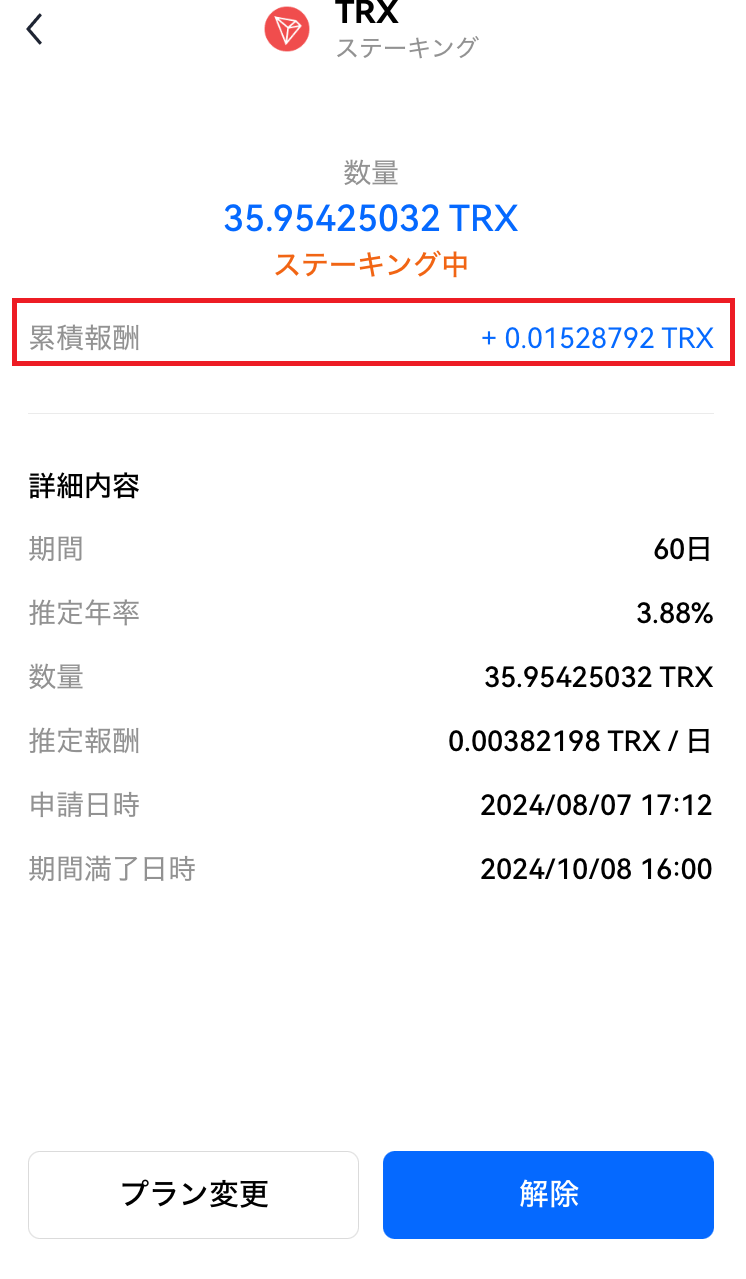This screenshot has width=746, height=1279.
Task: Open the プラン変更 plan change button
Action: tap(193, 1194)
